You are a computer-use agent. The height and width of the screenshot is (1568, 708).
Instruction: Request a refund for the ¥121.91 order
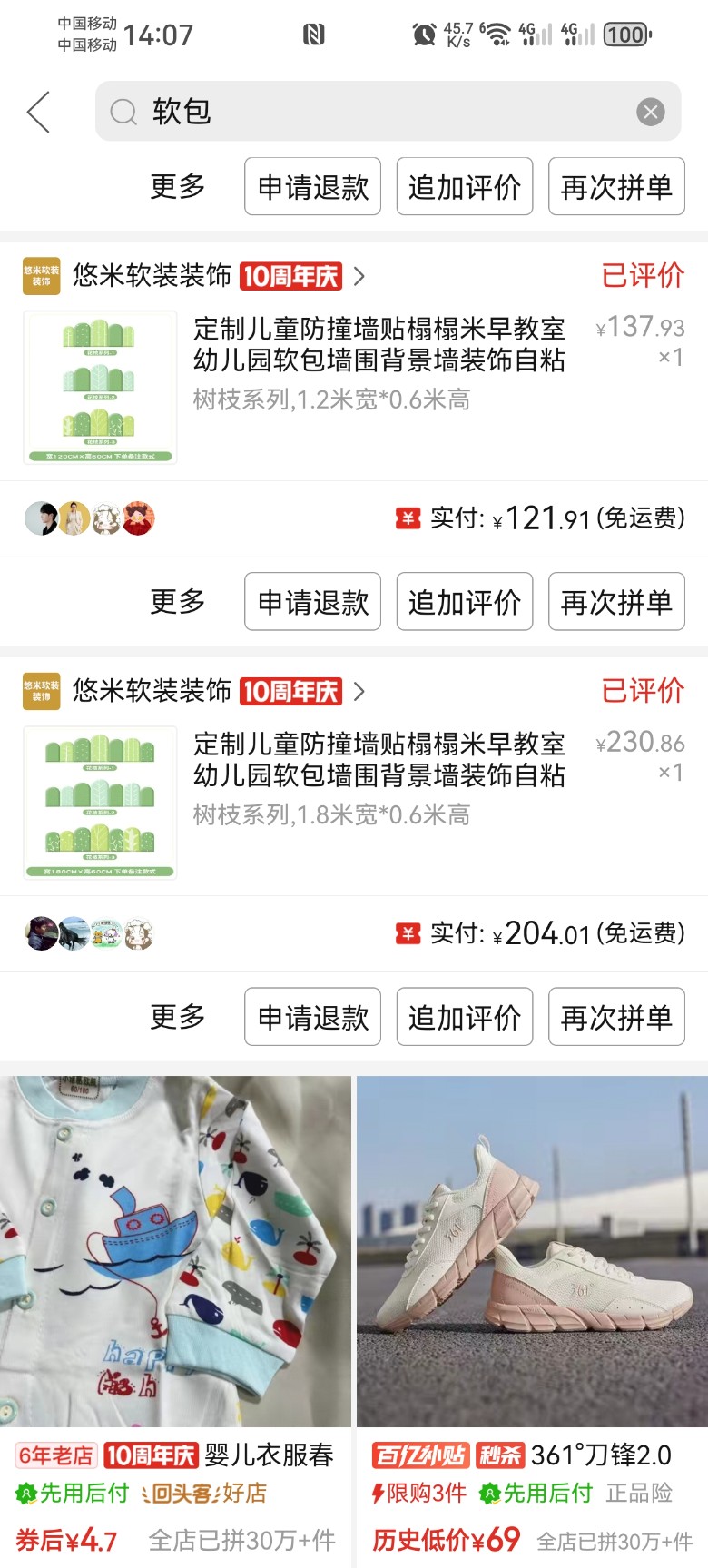(312, 601)
